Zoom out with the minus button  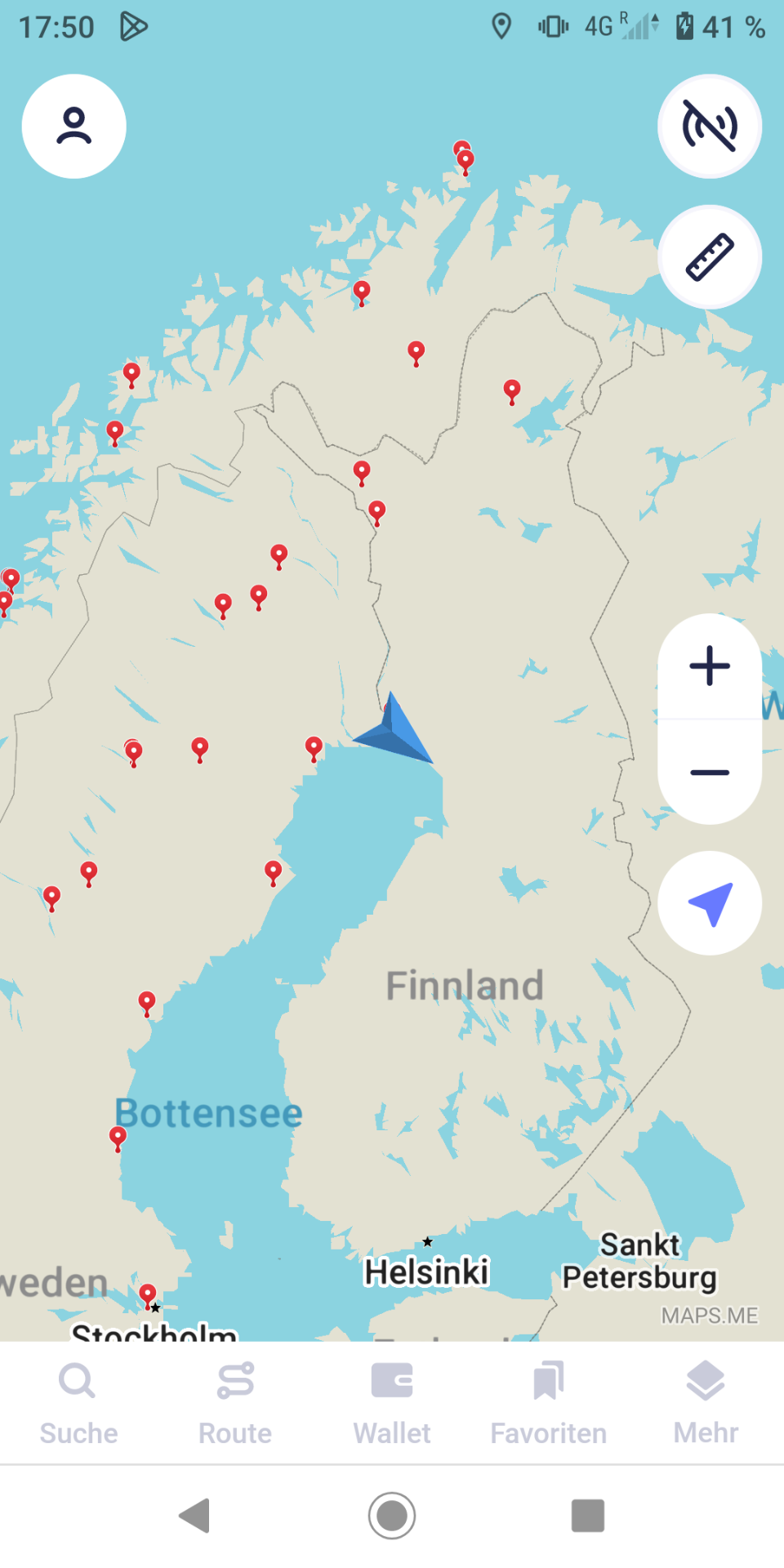[709, 772]
